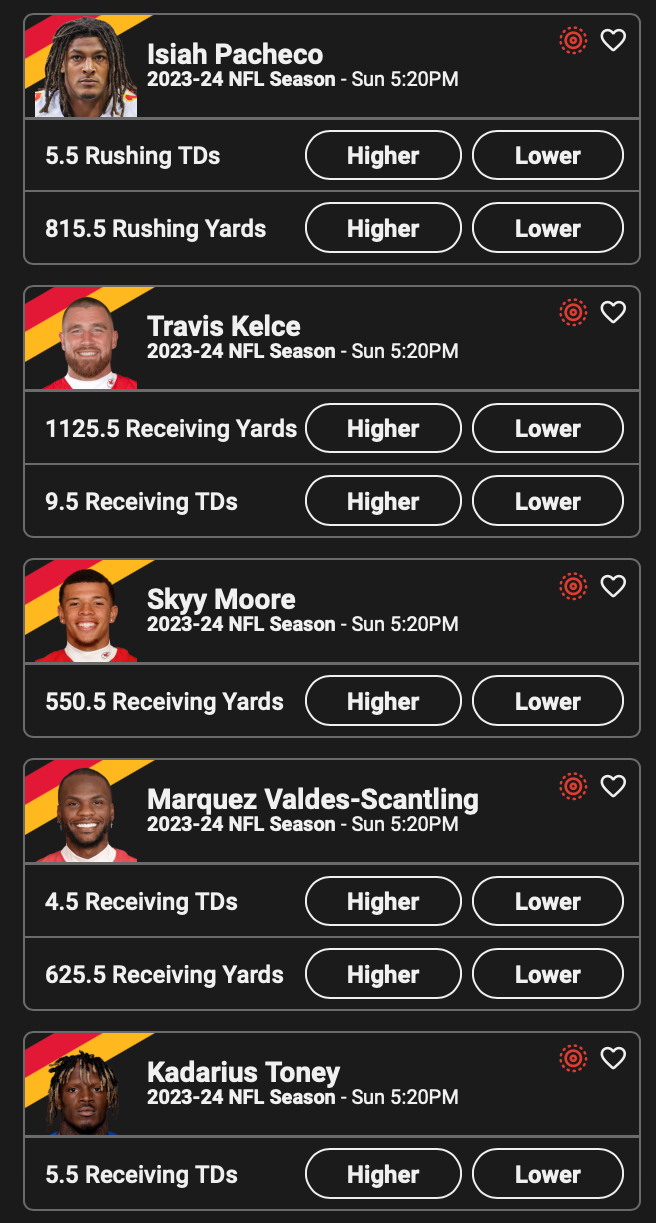Pick Higher for Isiah Pacheco 5.5 Rushing TDs

click(383, 156)
